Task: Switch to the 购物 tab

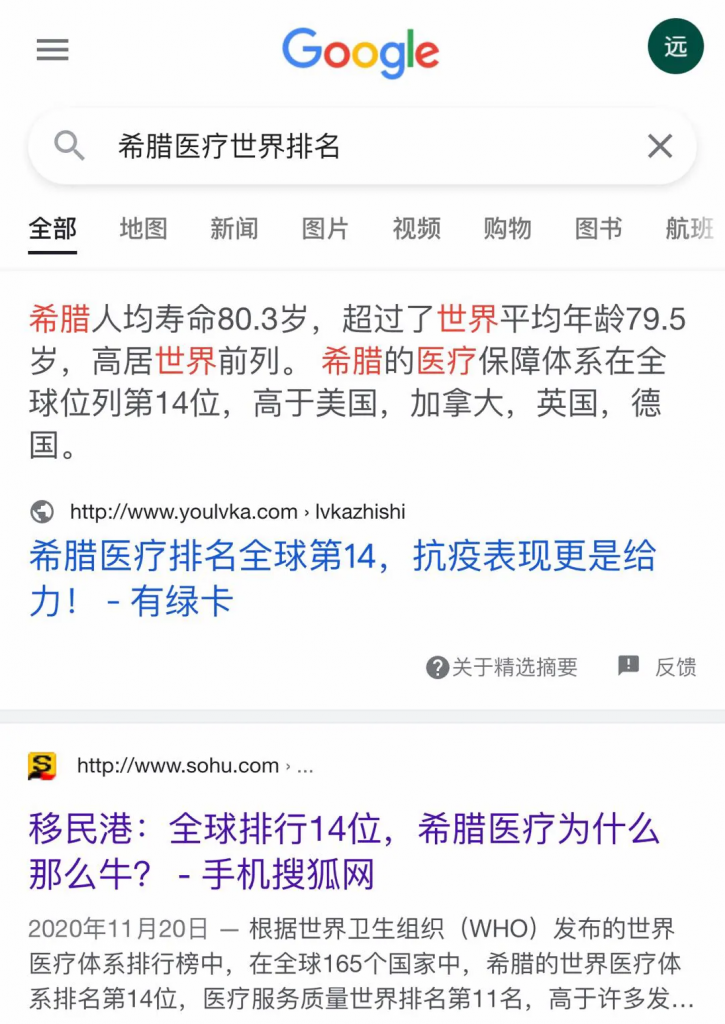Action: (507, 229)
